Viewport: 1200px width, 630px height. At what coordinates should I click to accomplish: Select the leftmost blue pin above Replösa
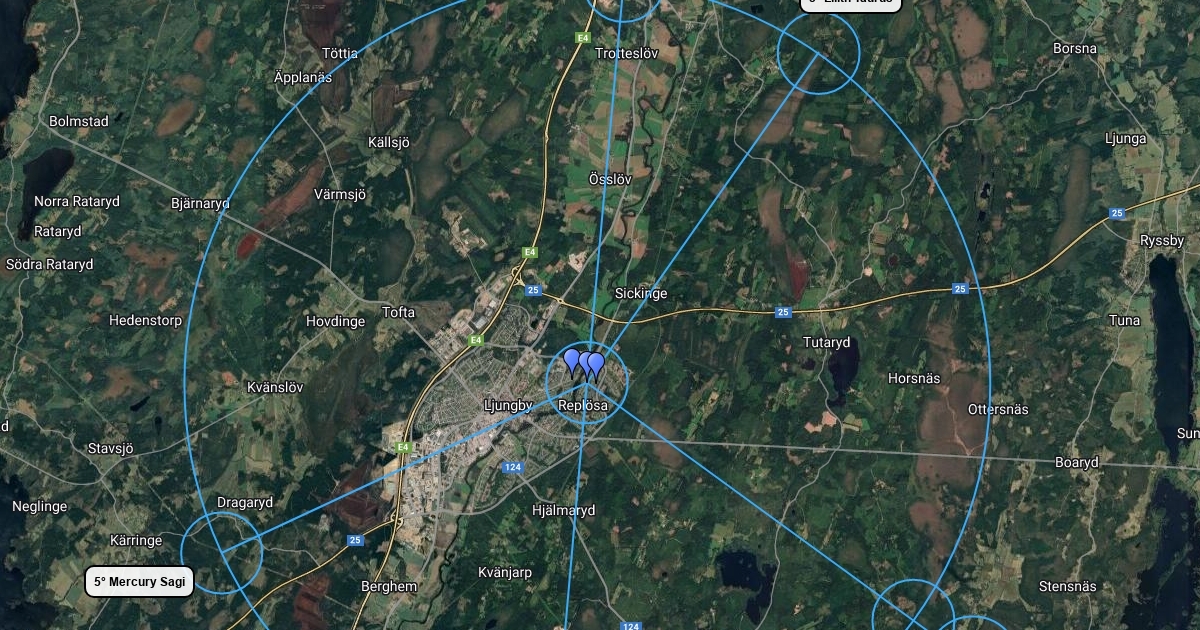[571, 359]
